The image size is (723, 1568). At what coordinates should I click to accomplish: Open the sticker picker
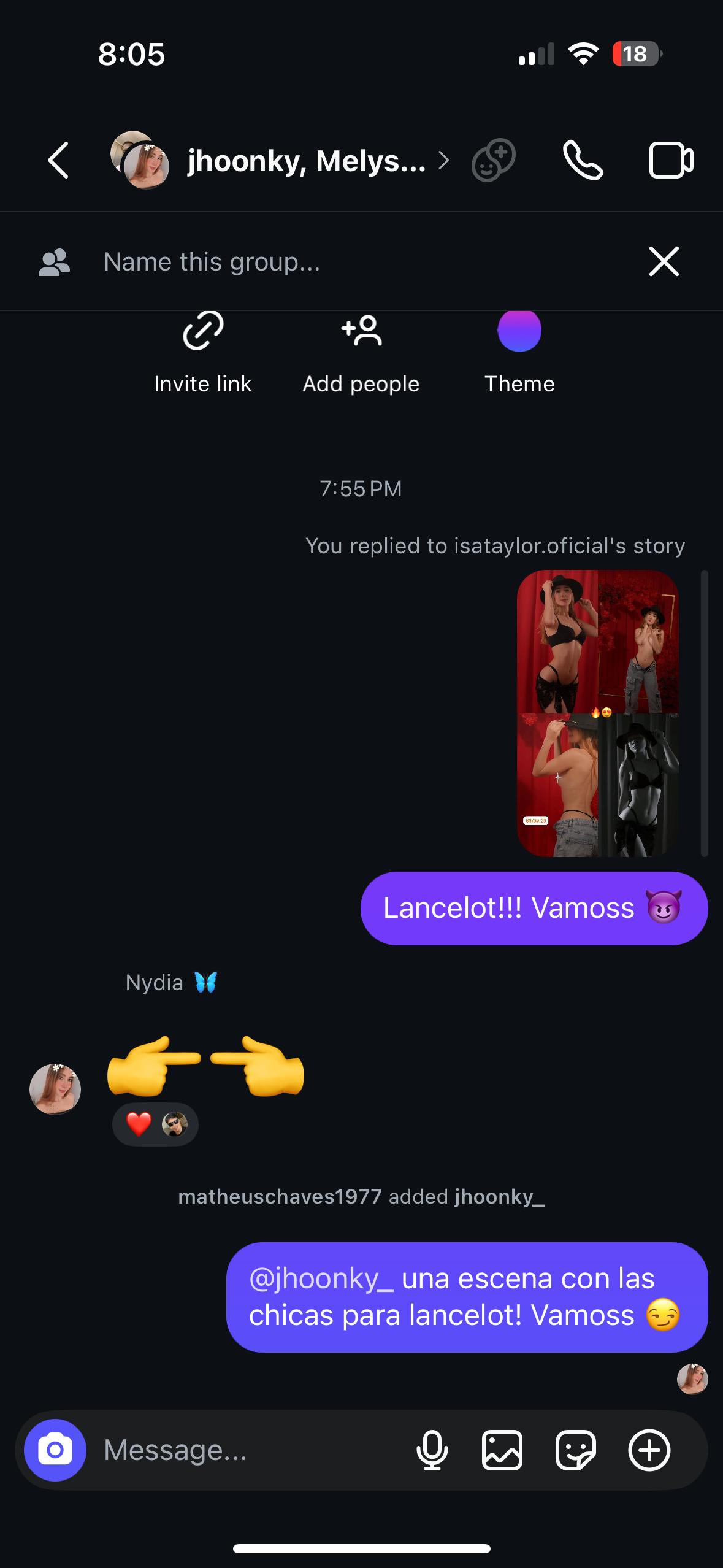[x=575, y=1450]
